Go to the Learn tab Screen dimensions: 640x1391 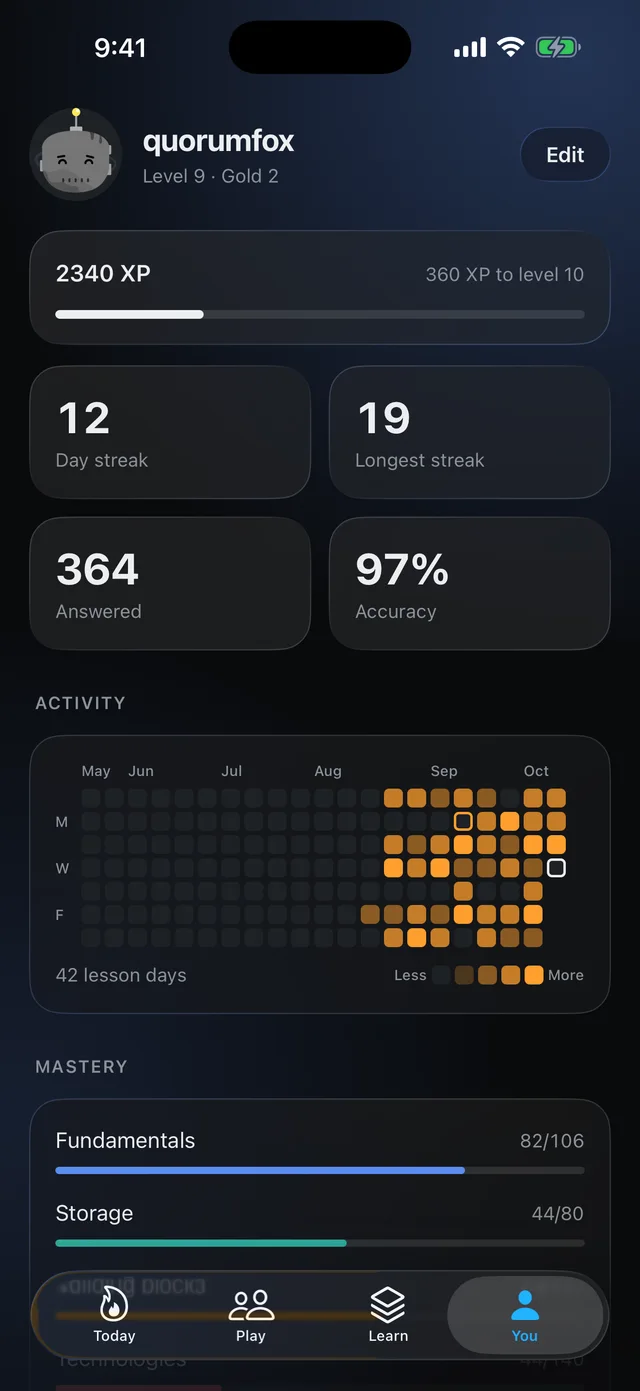coord(388,1315)
